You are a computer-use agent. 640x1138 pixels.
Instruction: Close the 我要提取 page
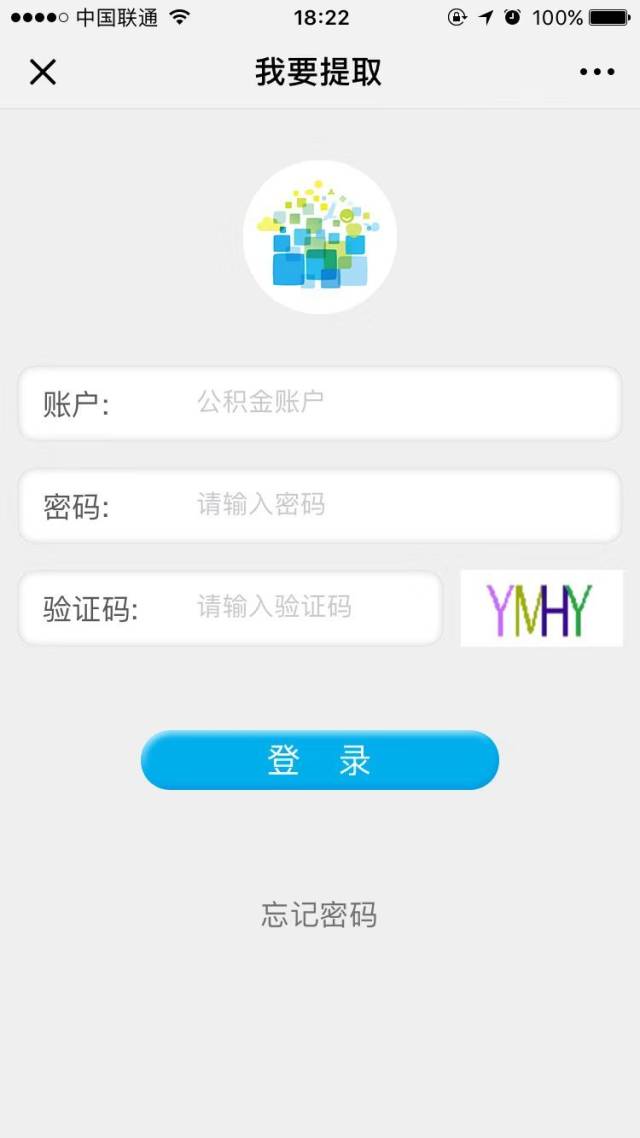(x=43, y=72)
